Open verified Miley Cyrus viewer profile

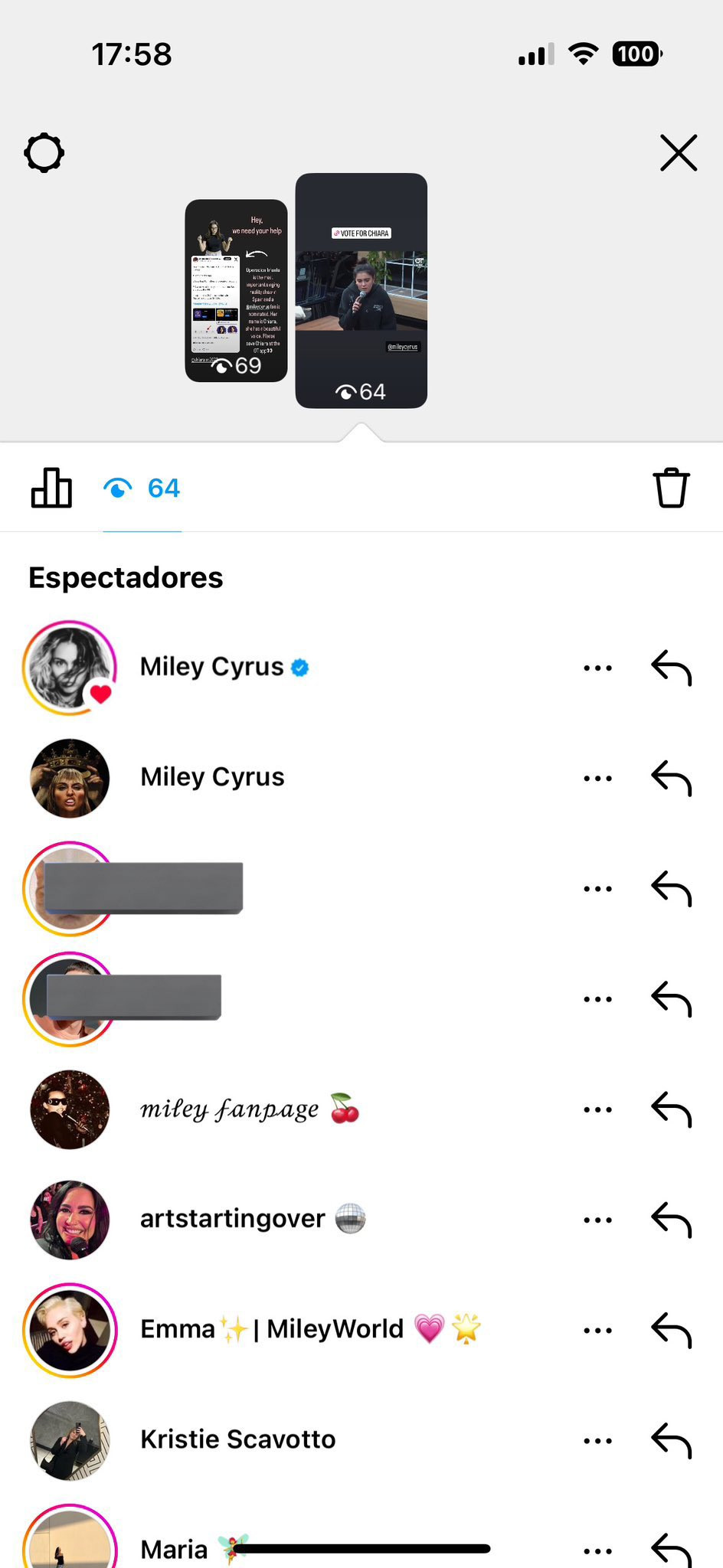coord(212,668)
